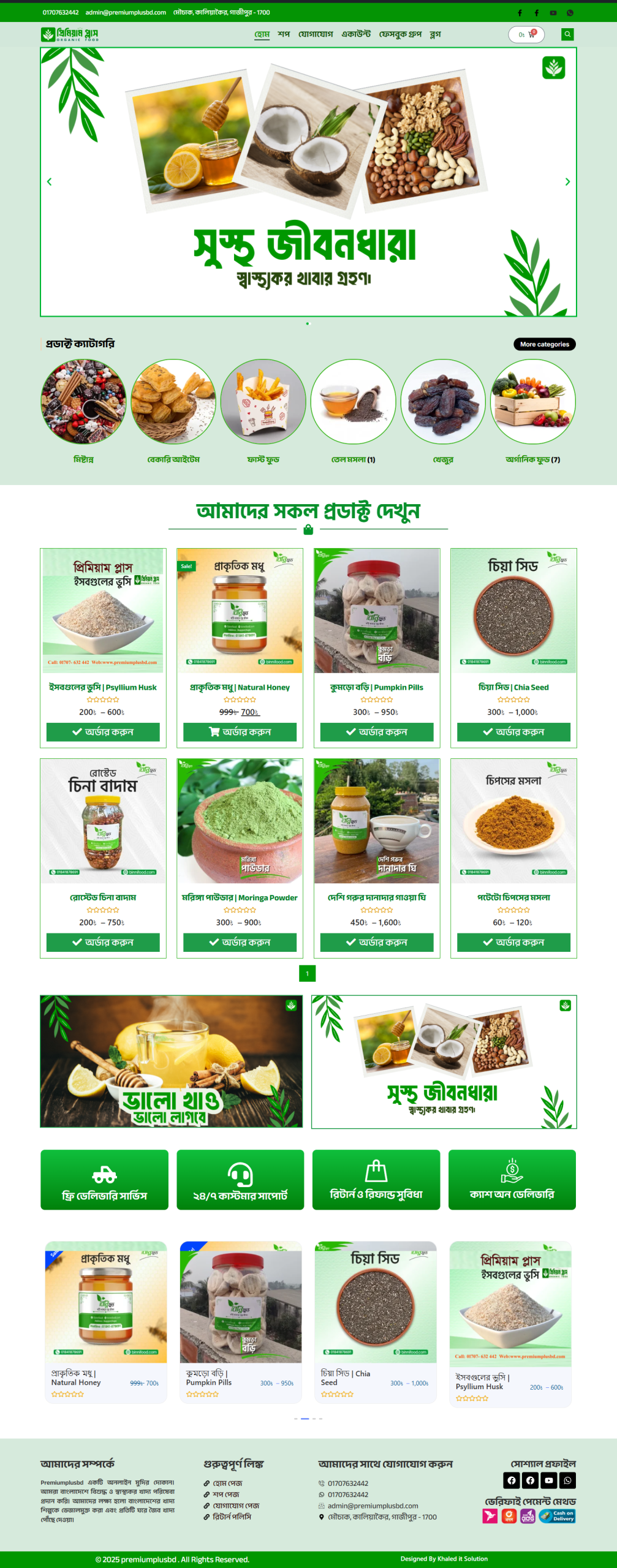Open the খেজুর category
Screen dimensions: 617x1568
click(443, 402)
